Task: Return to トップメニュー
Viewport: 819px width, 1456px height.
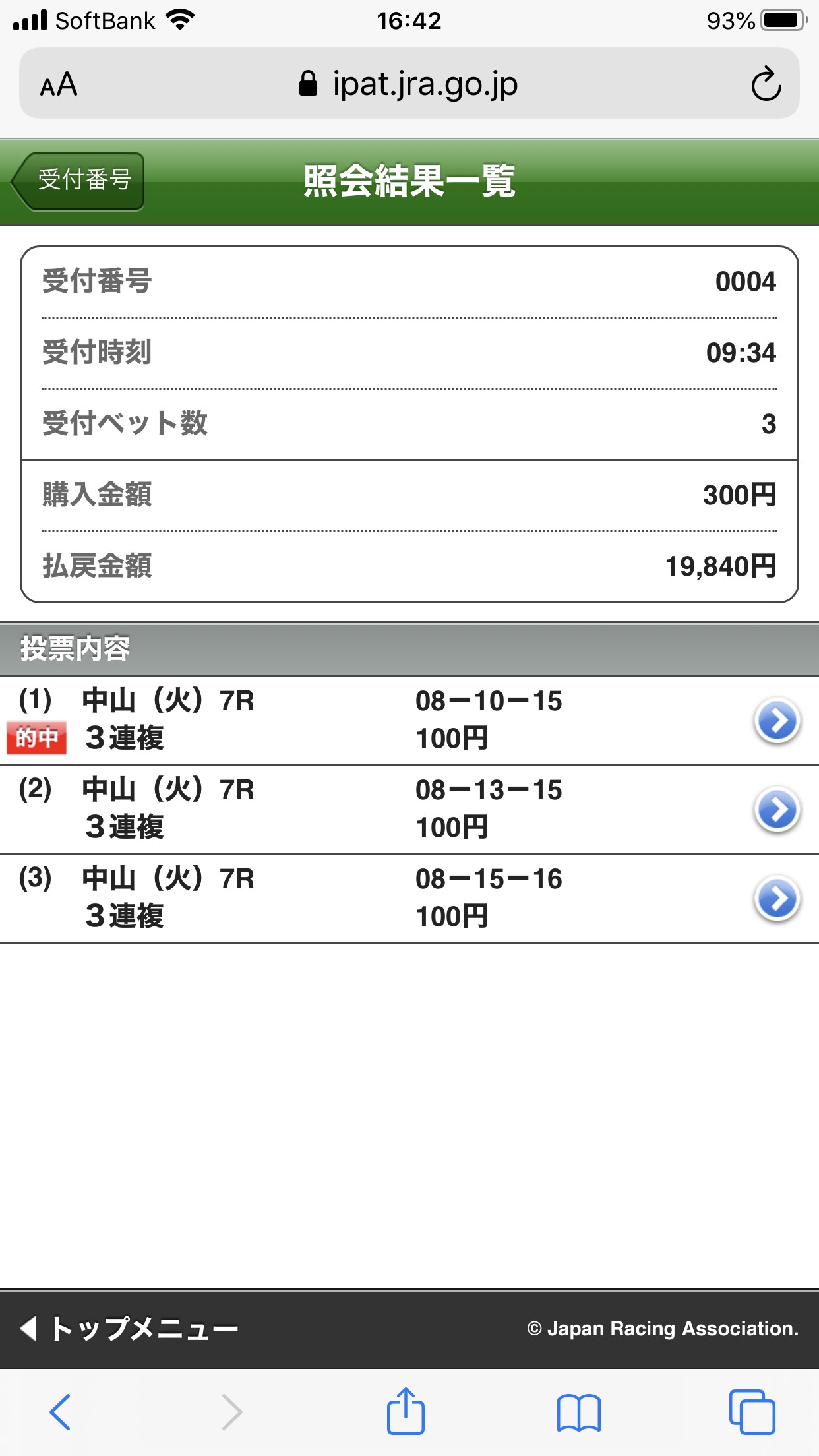Action: pyautogui.click(x=131, y=1328)
